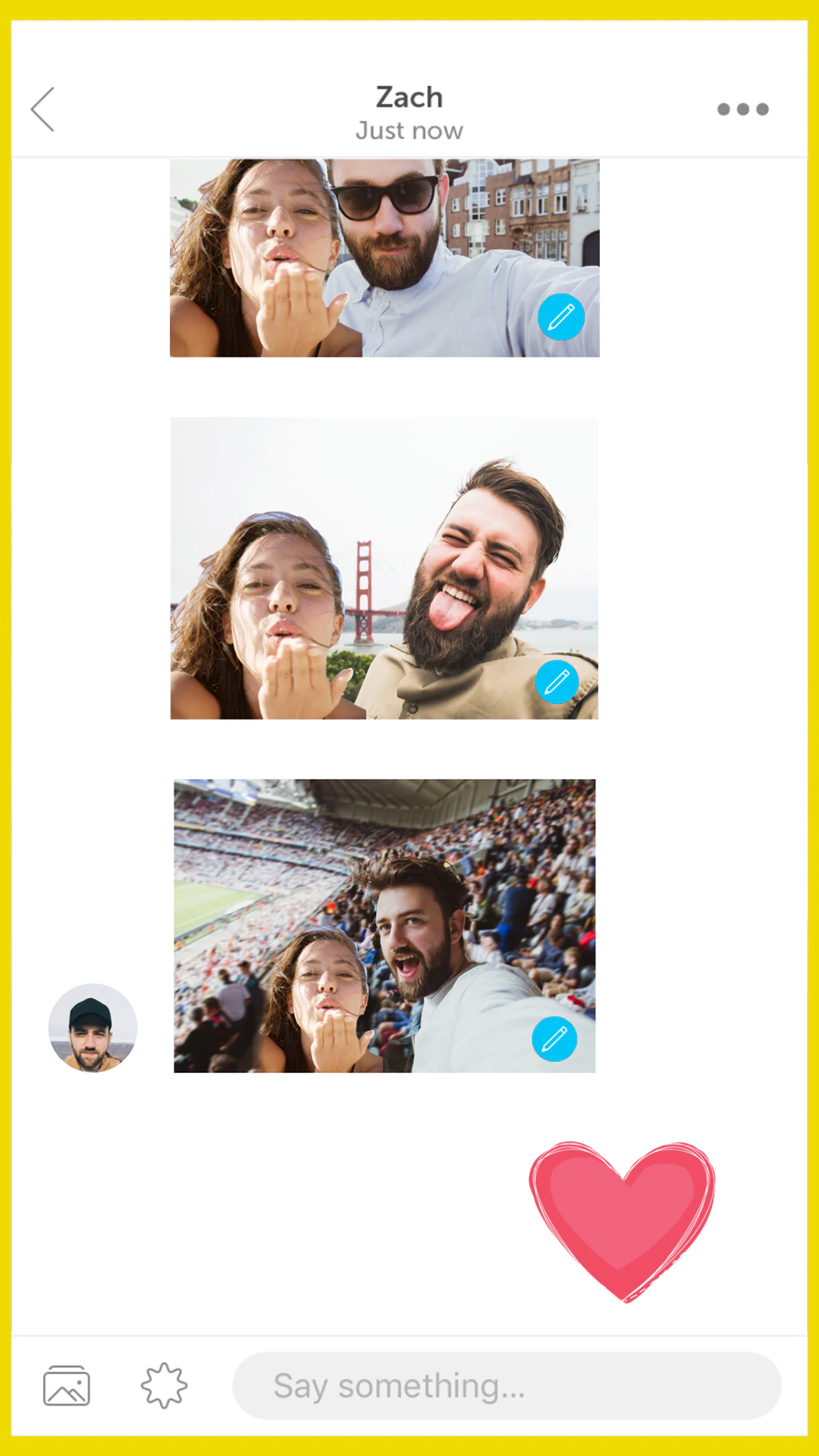The height and width of the screenshot is (1456, 819).
Task: Open Zach's profile avatar
Action: tap(92, 1027)
